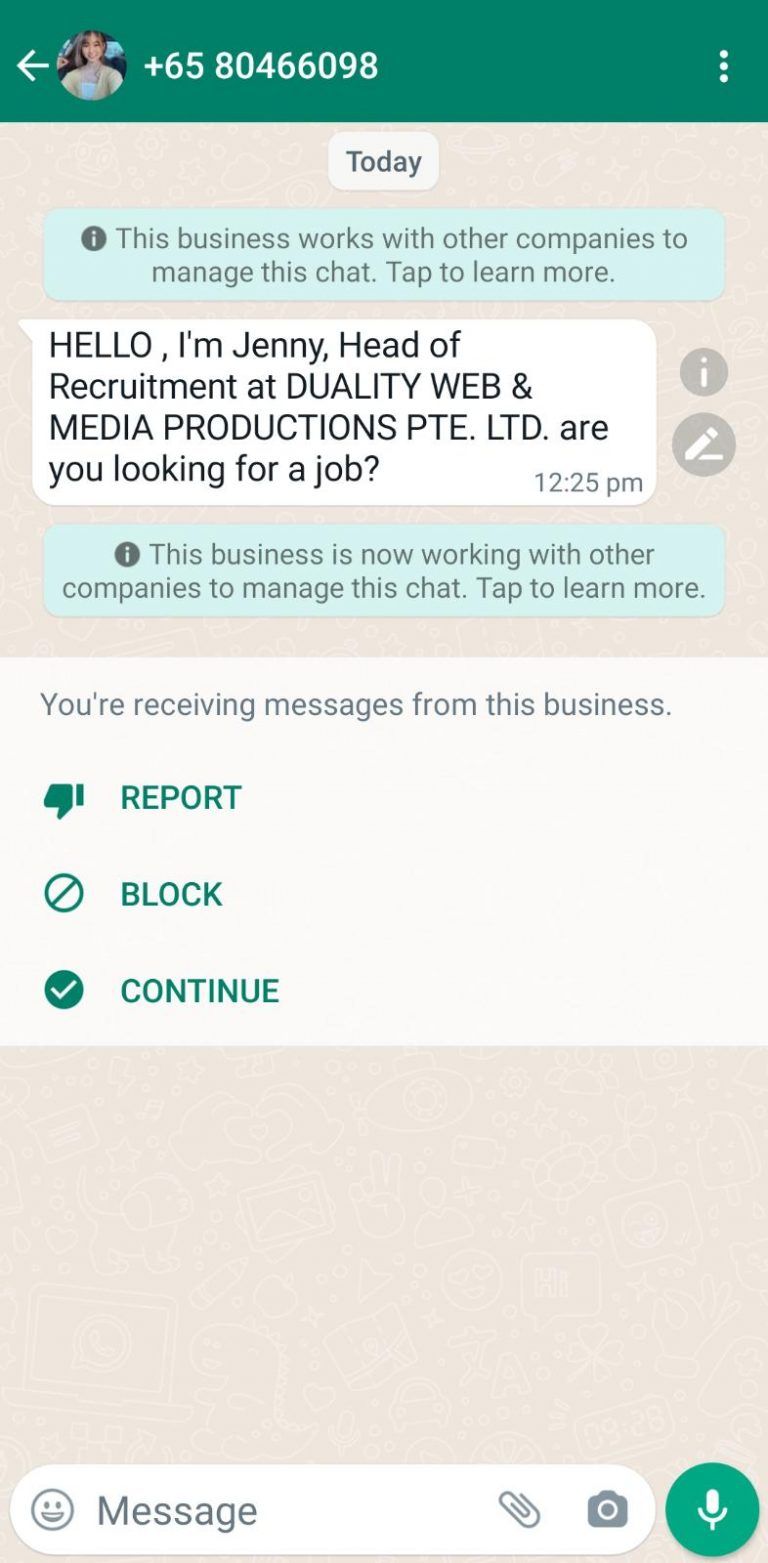Tap the pencil icon beside Jenny's message

click(x=704, y=444)
